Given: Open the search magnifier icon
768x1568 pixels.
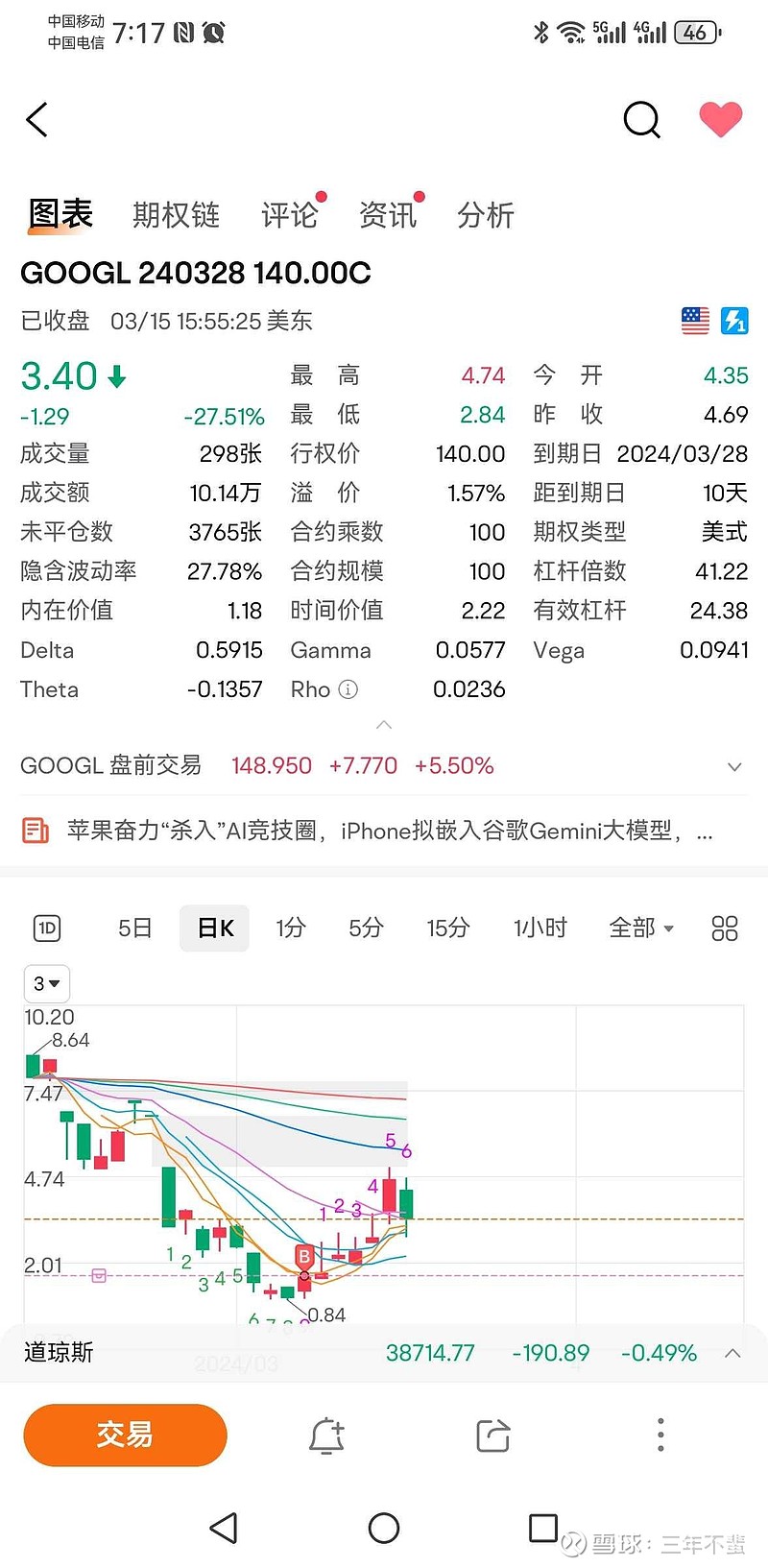Looking at the screenshot, I should pyautogui.click(x=641, y=120).
